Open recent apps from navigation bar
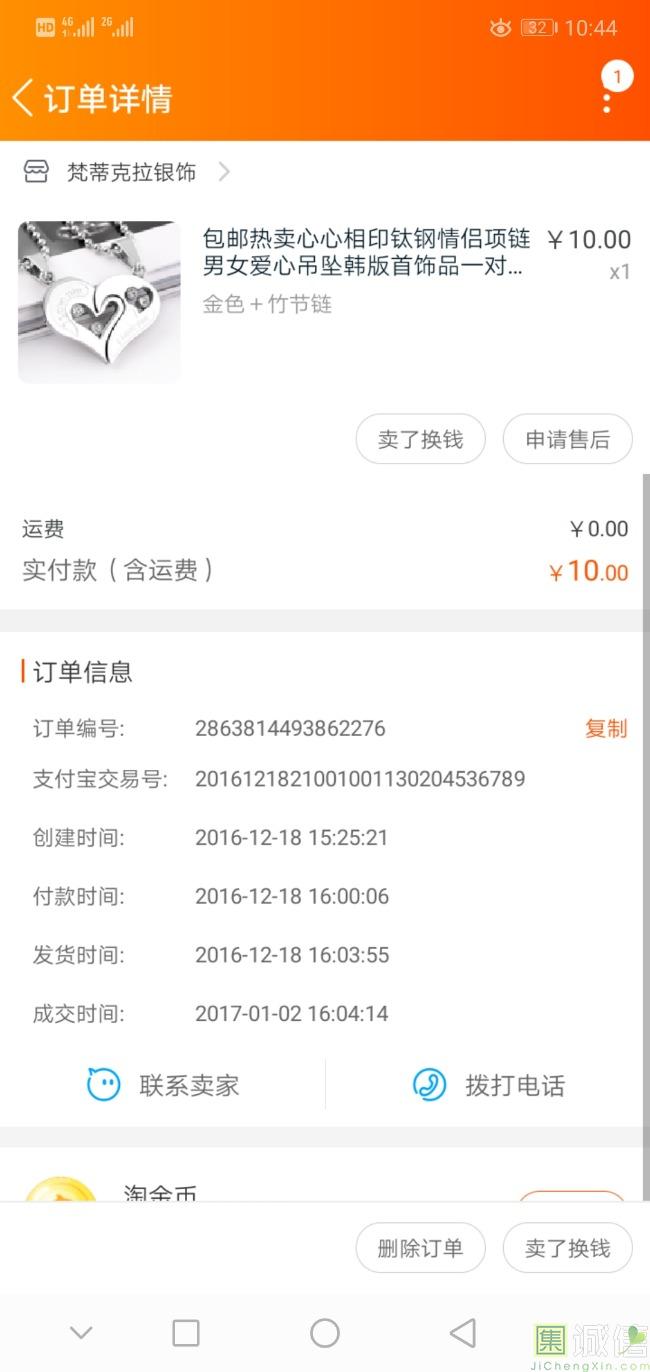The width and height of the screenshot is (650, 1372). (x=186, y=1332)
